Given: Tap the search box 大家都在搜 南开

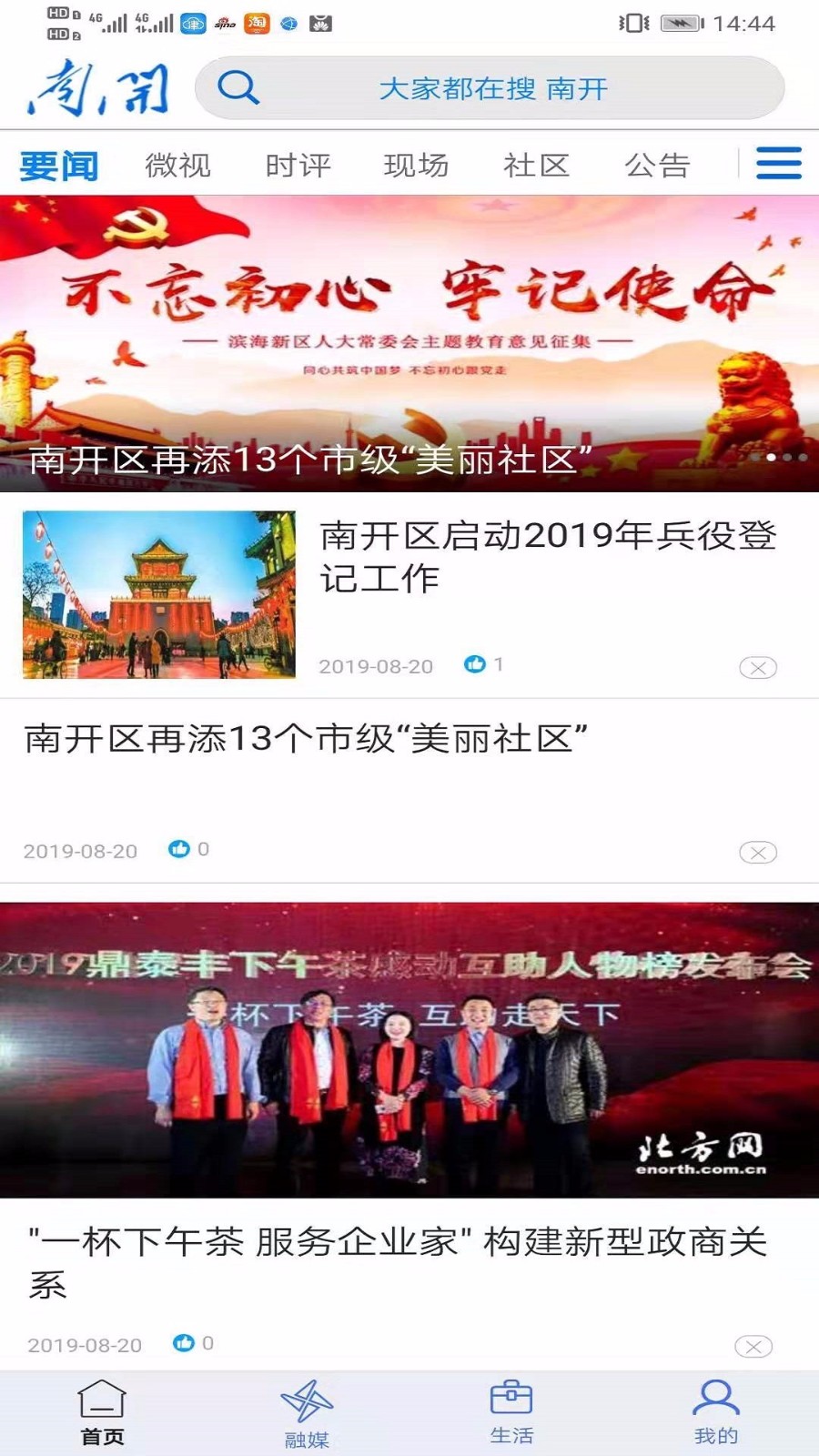Looking at the screenshot, I should [x=491, y=88].
